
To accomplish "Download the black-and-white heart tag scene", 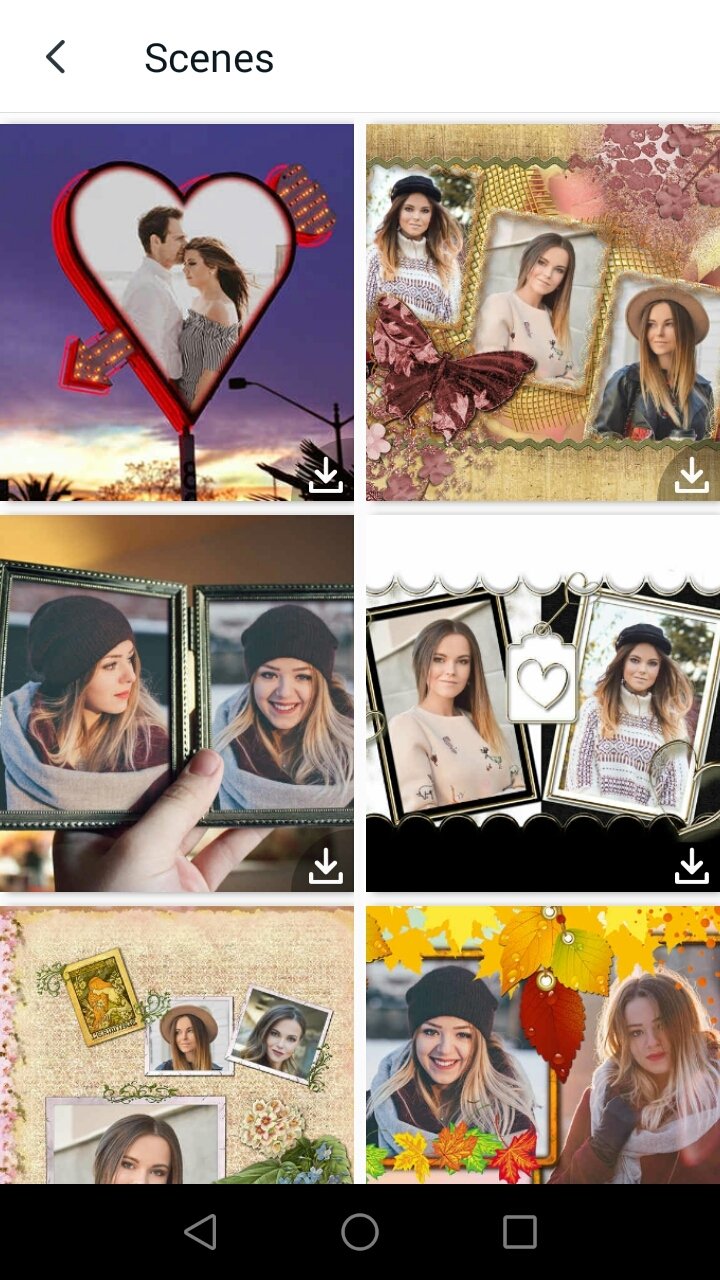I will pyautogui.click(x=692, y=866).
